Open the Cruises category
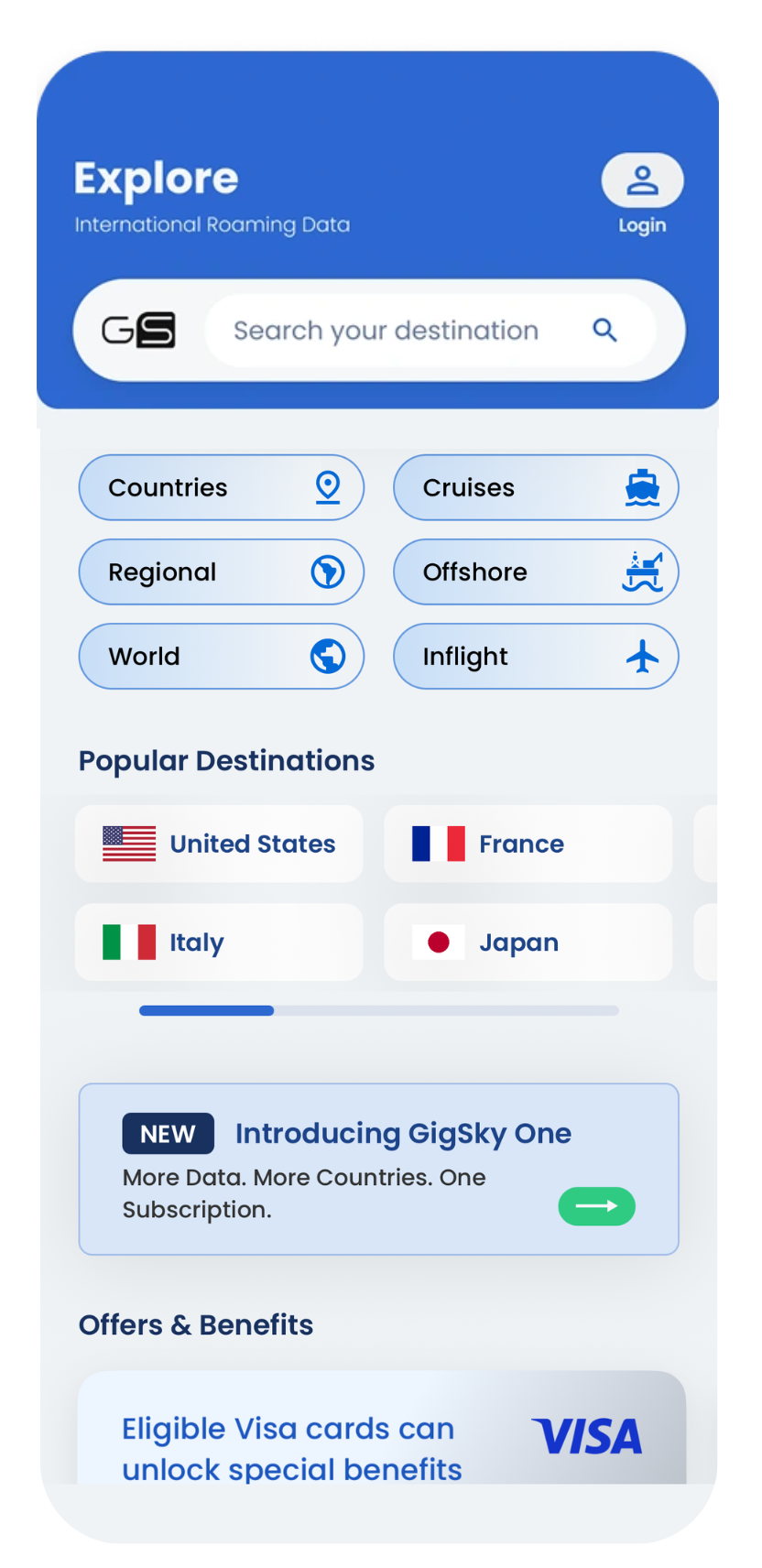This screenshot has height=1568, width=762. 536,487
